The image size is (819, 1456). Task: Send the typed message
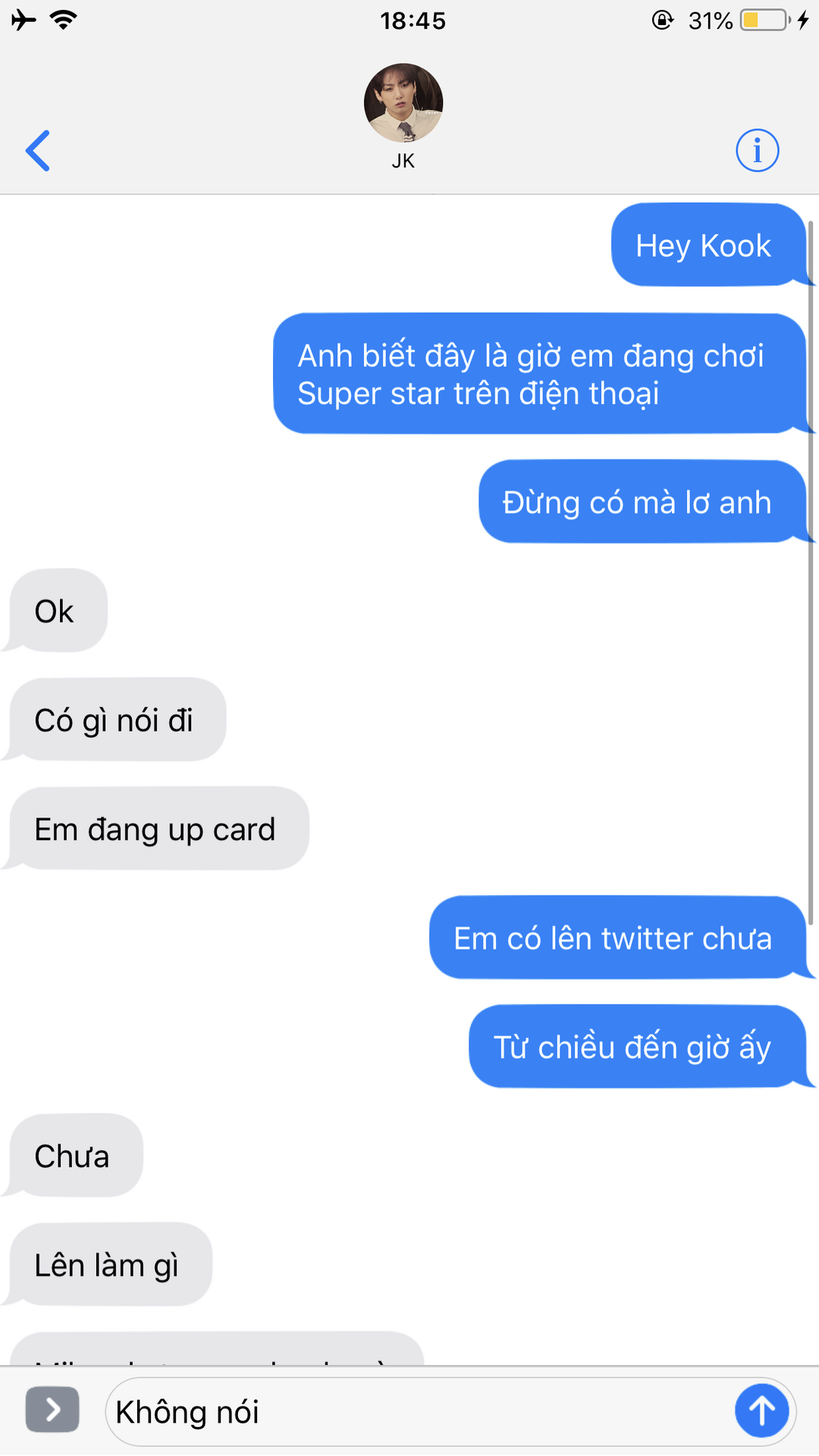click(x=761, y=1410)
